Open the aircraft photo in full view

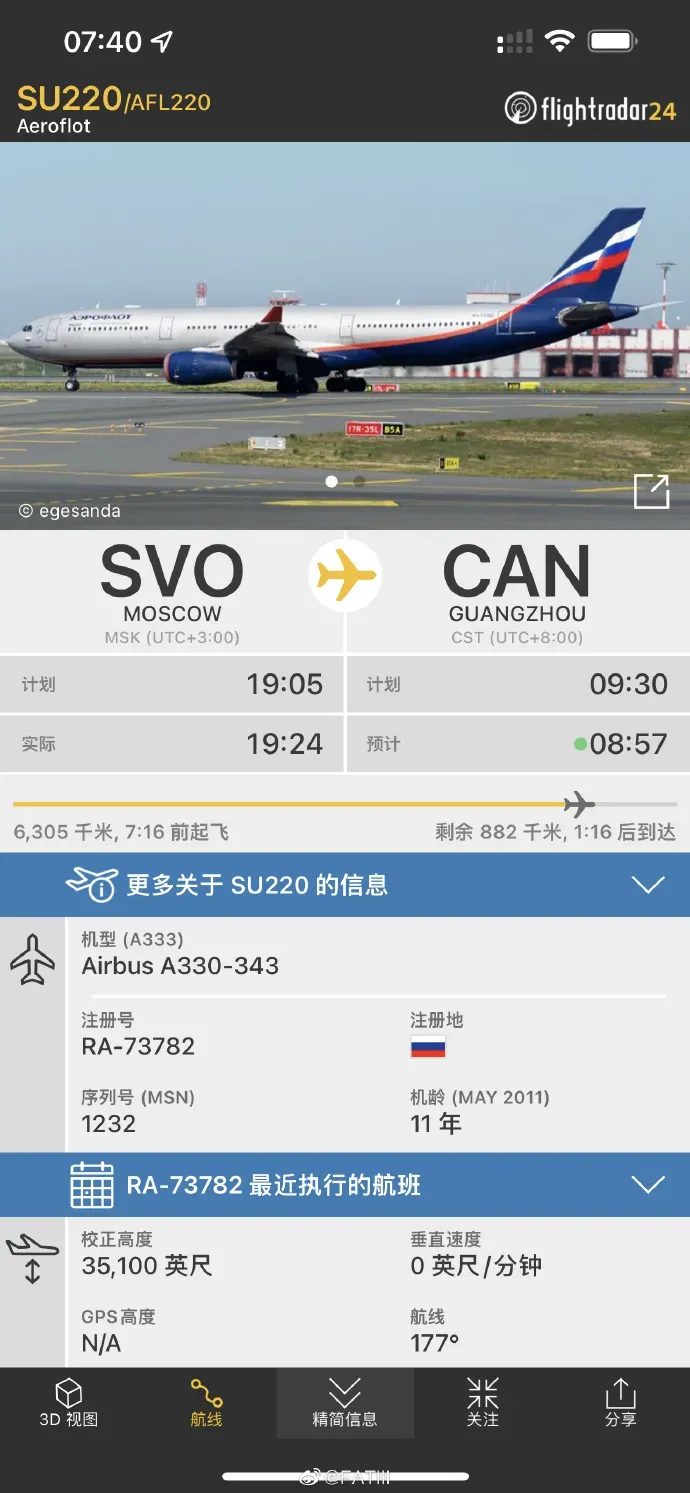[651, 491]
